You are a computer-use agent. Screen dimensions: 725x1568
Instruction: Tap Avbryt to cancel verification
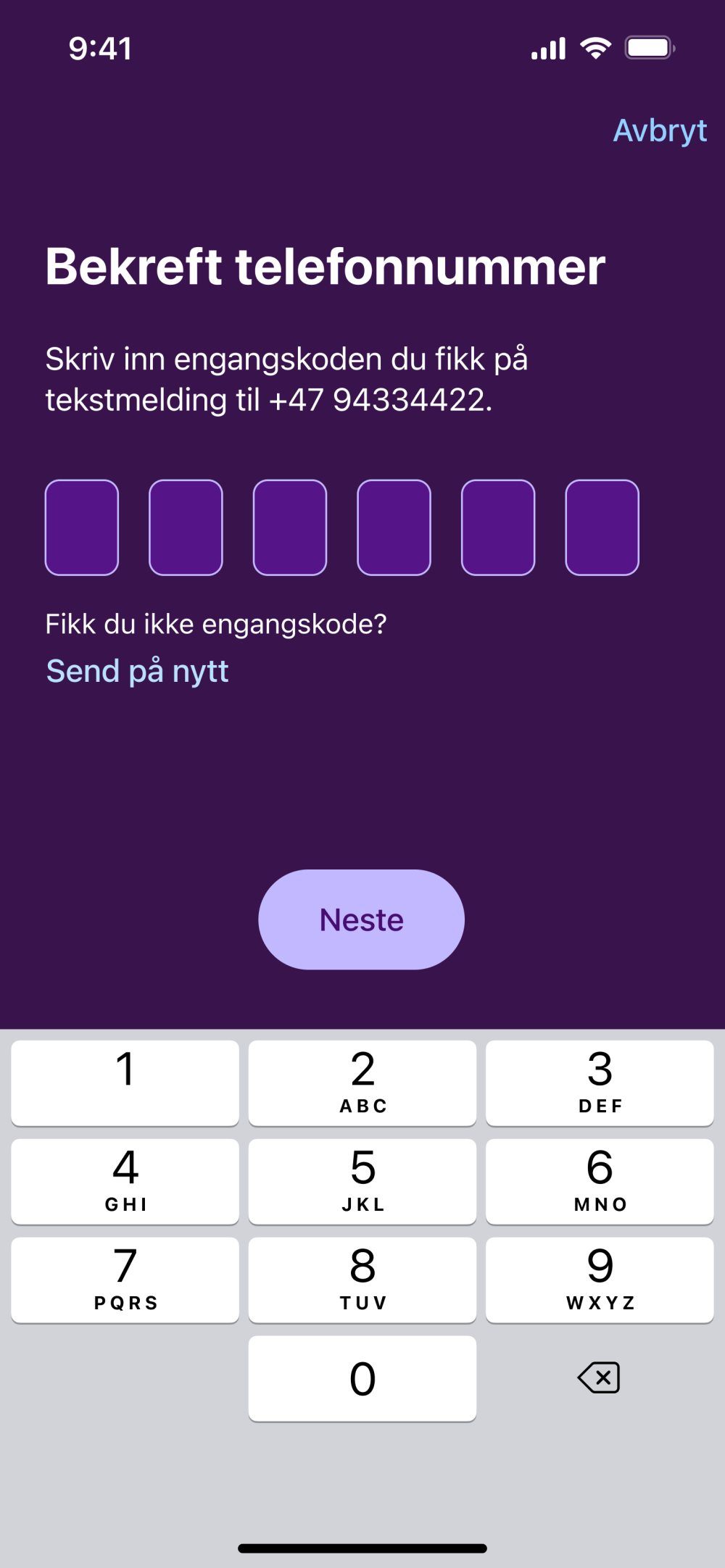pyautogui.click(x=660, y=131)
